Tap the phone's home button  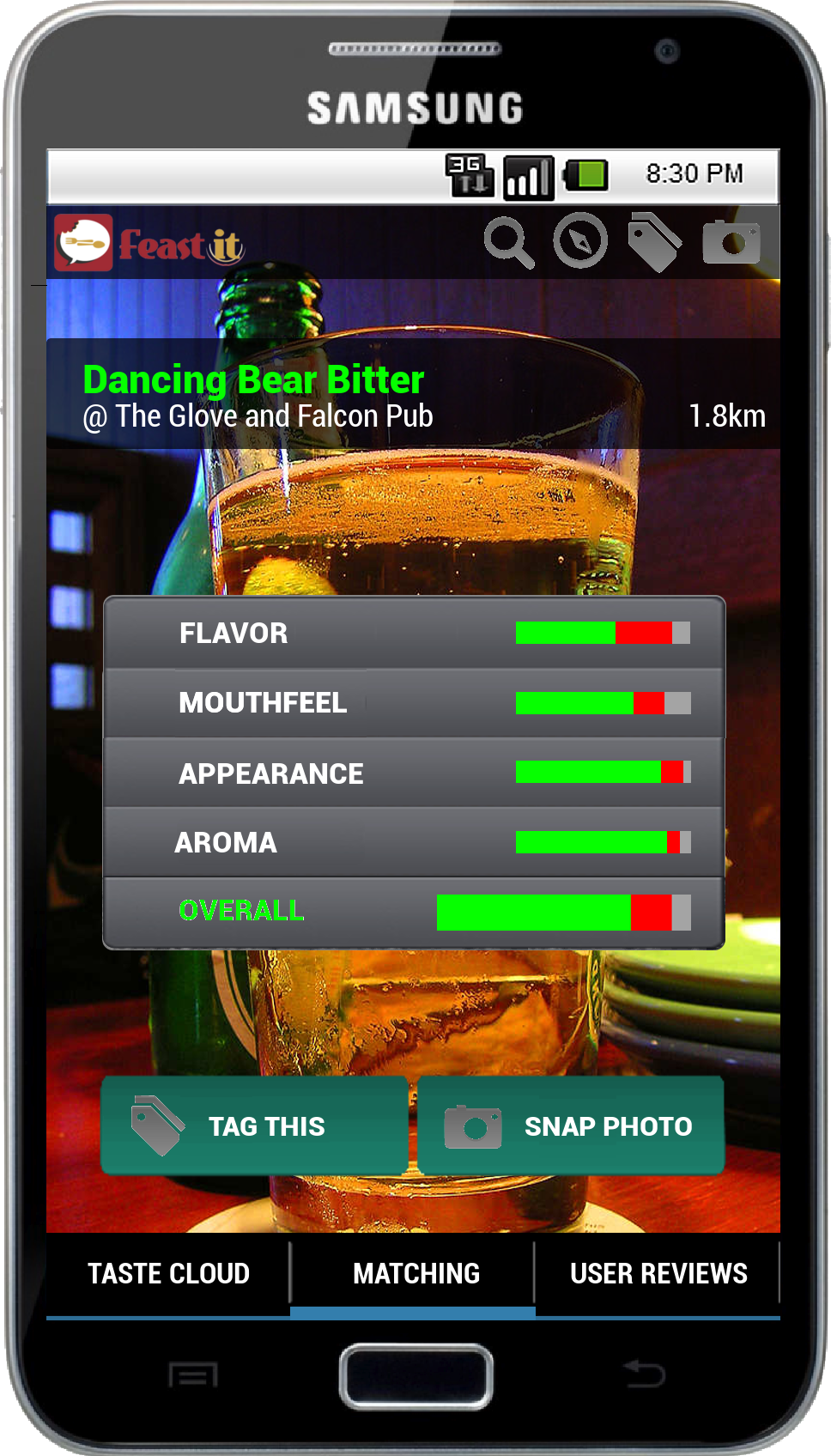tap(416, 1376)
